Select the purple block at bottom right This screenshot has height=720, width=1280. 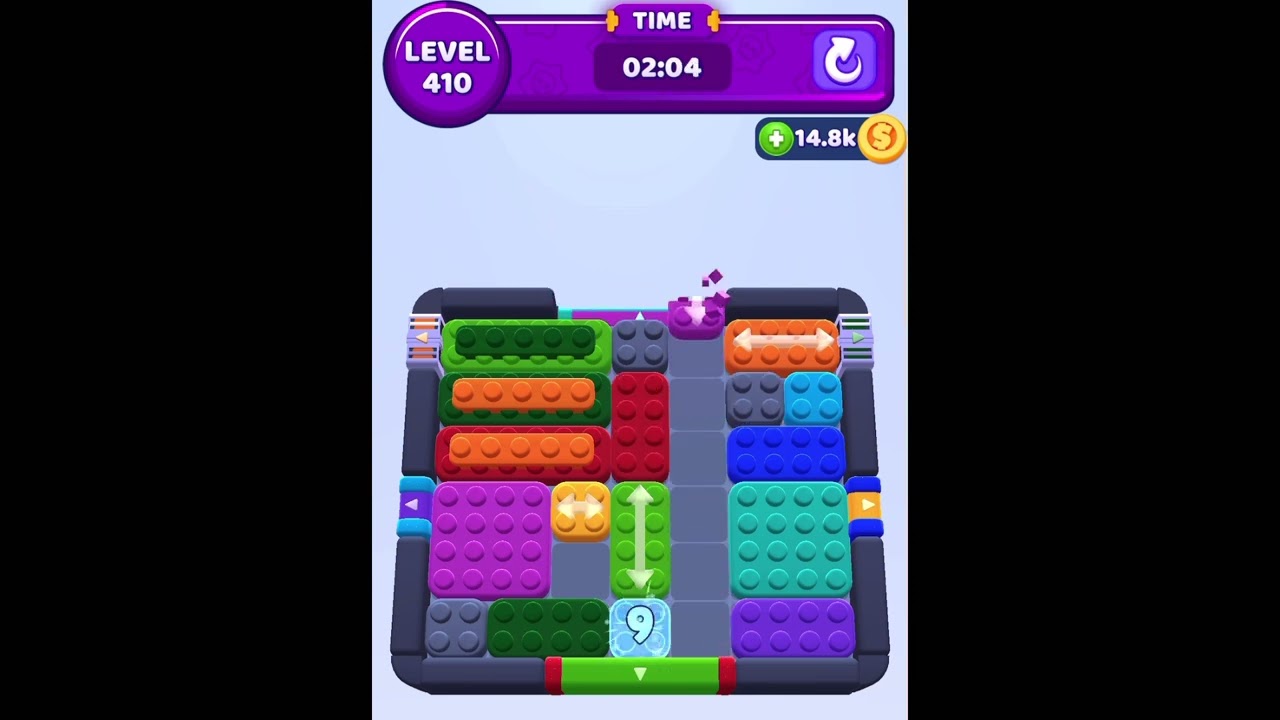pos(793,627)
